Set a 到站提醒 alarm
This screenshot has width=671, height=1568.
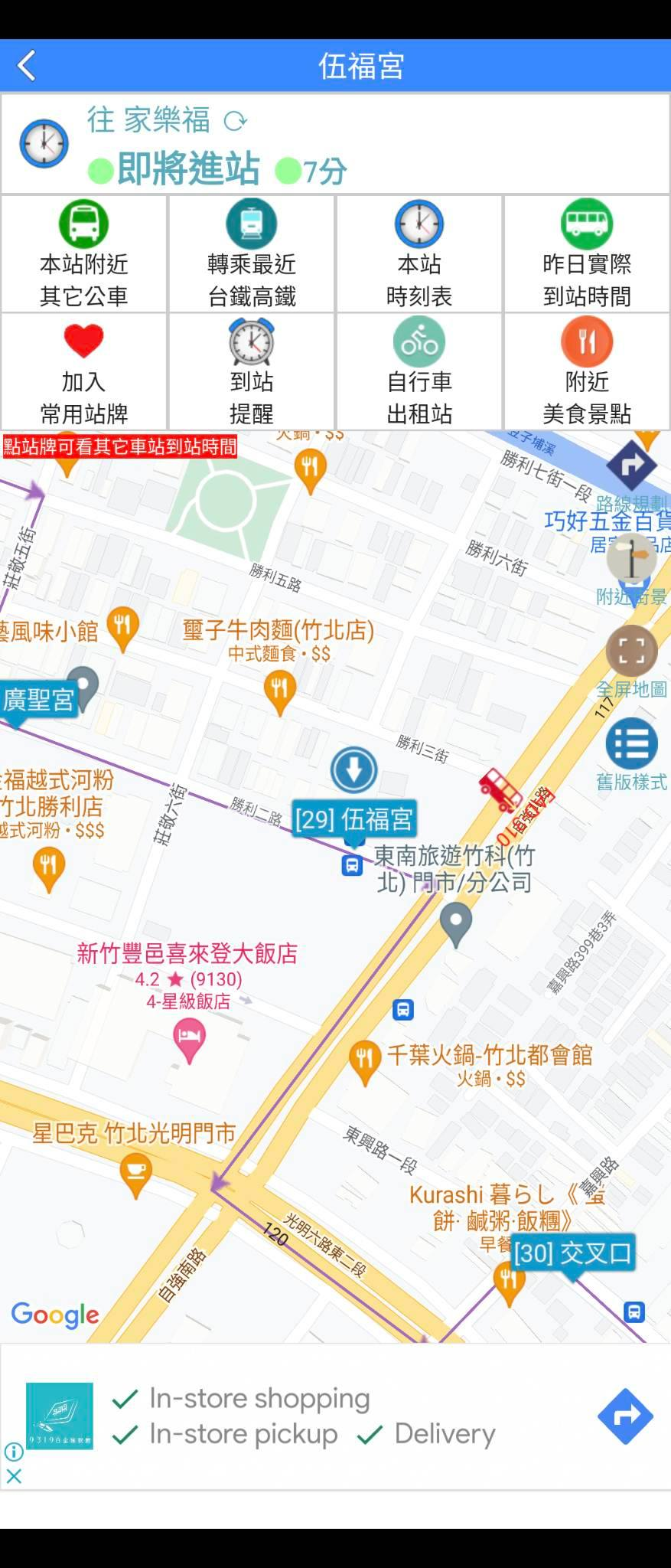(252, 372)
